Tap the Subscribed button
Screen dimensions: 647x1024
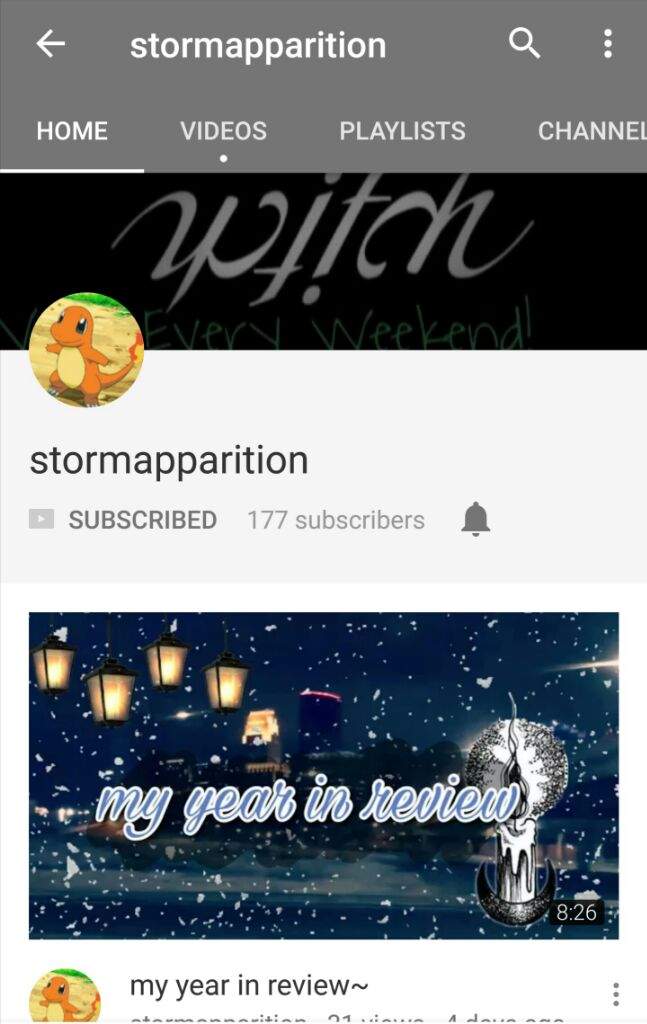click(123, 520)
